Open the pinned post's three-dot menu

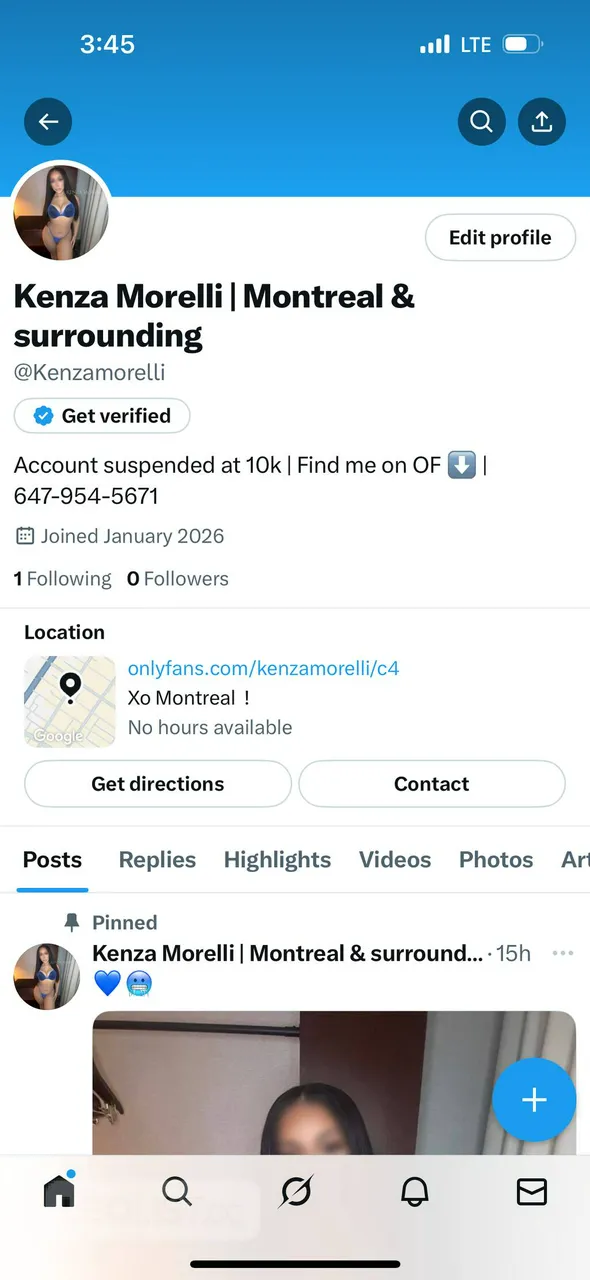click(x=563, y=953)
